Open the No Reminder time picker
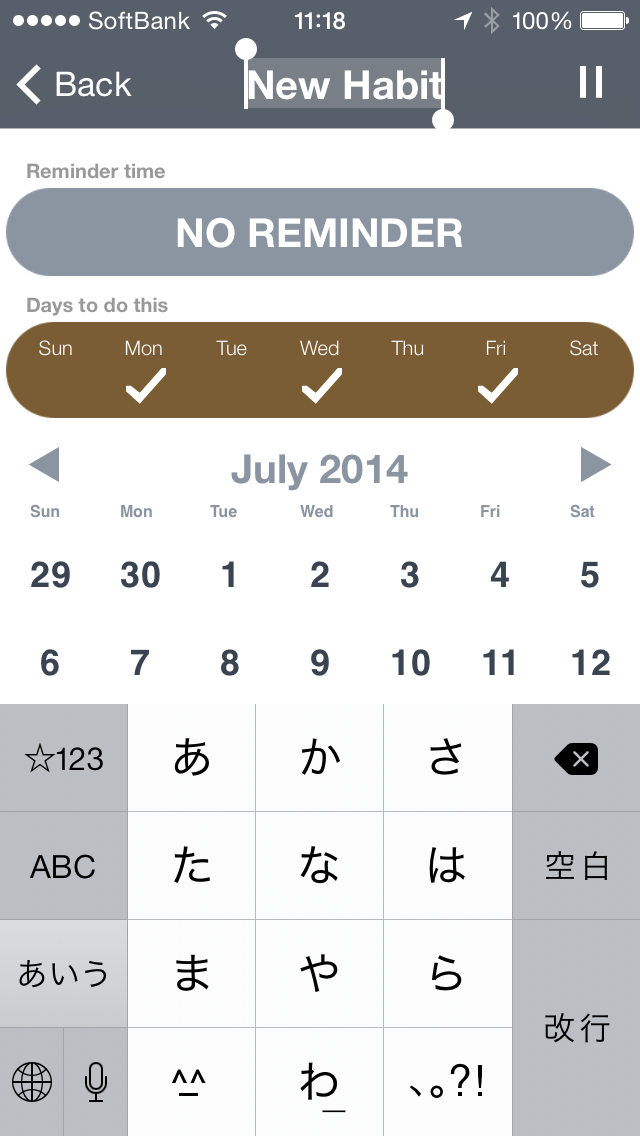 point(320,232)
